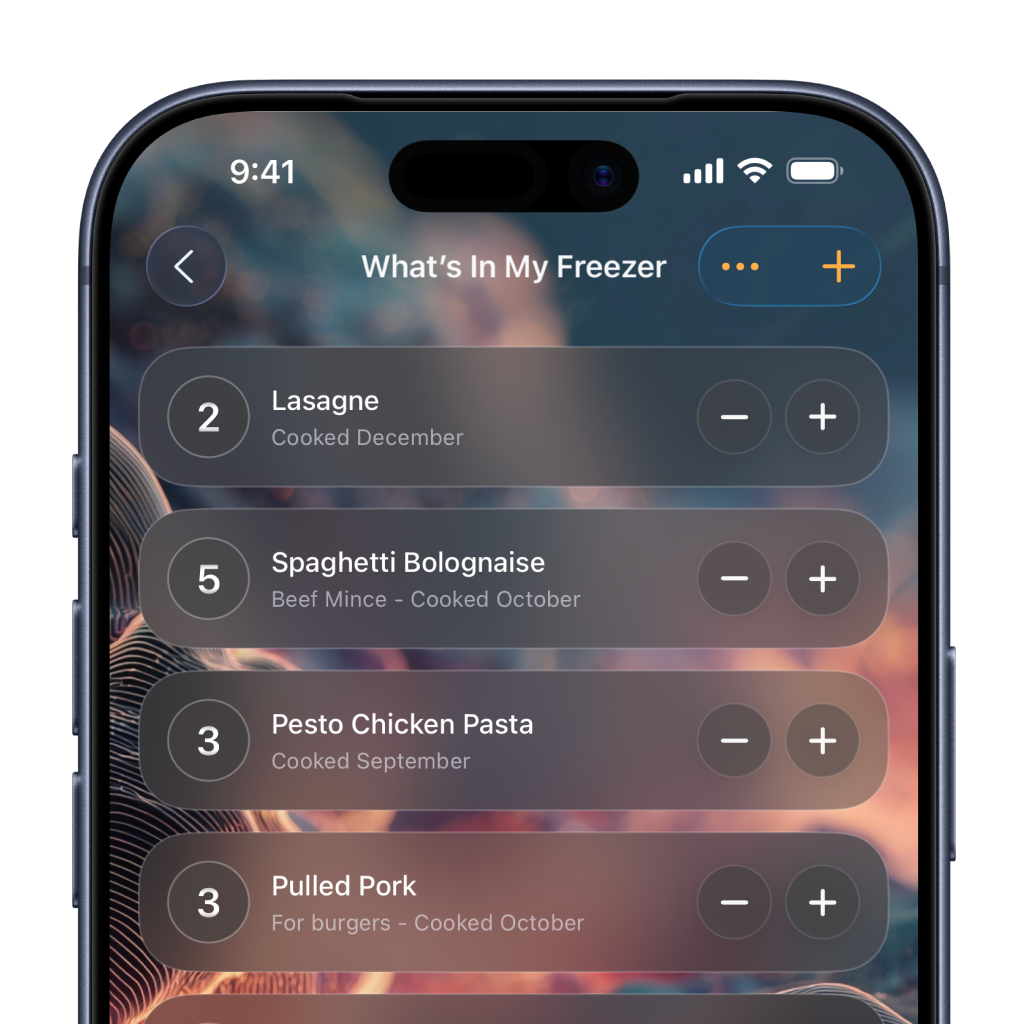The height and width of the screenshot is (1024, 1024).
Task: Decrease the Pulled Pork quantity
Action: click(734, 903)
